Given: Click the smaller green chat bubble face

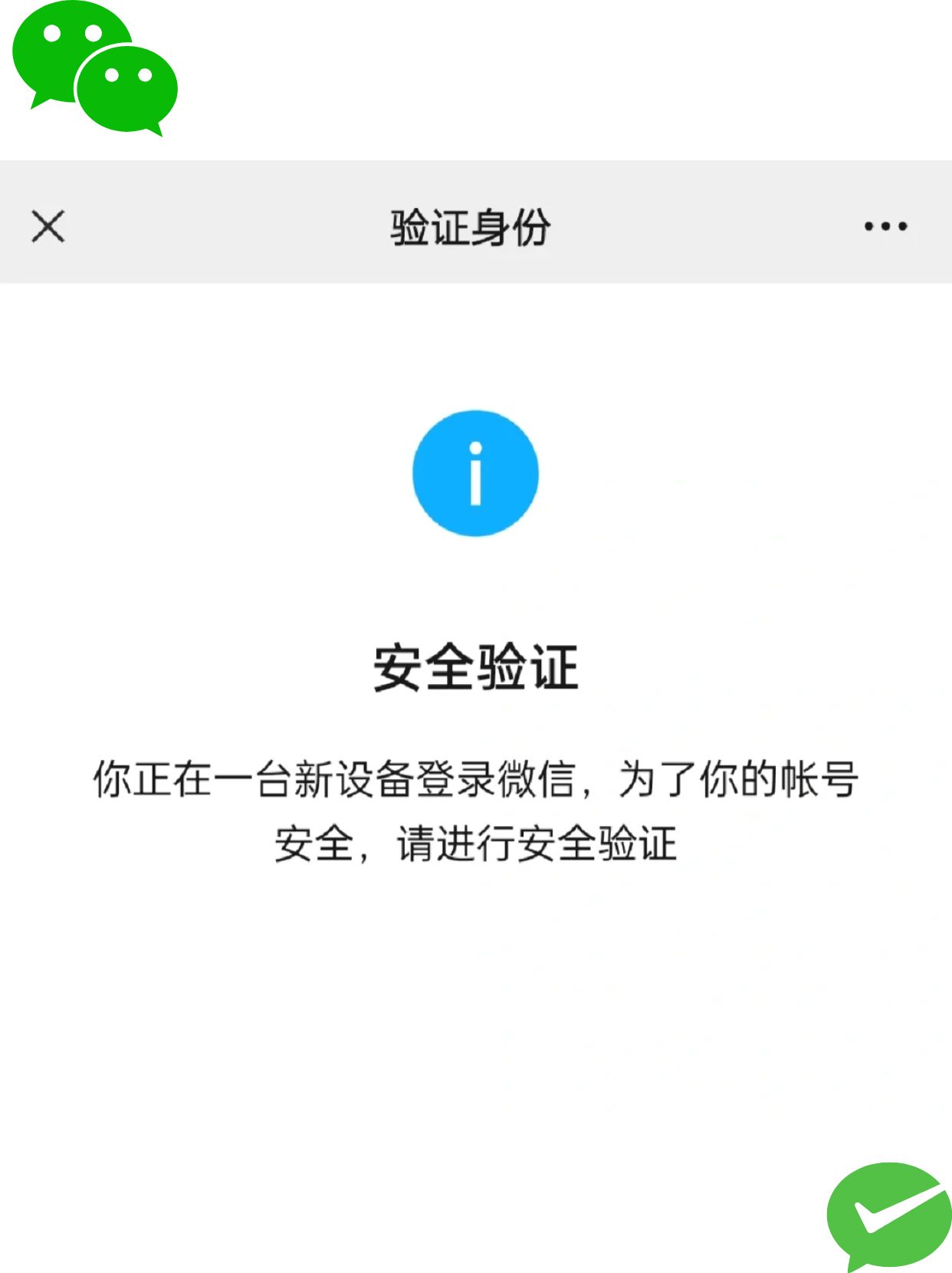Looking at the screenshot, I should coord(126,88).
